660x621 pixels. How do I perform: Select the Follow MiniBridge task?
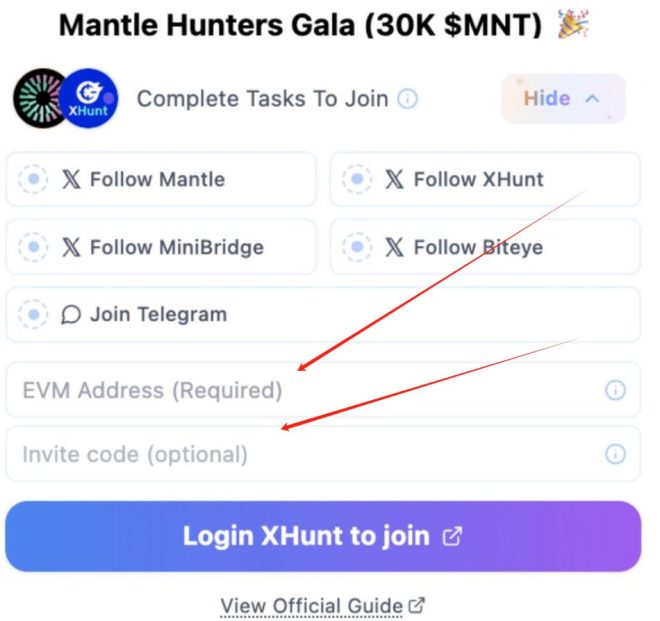point(160,247)
